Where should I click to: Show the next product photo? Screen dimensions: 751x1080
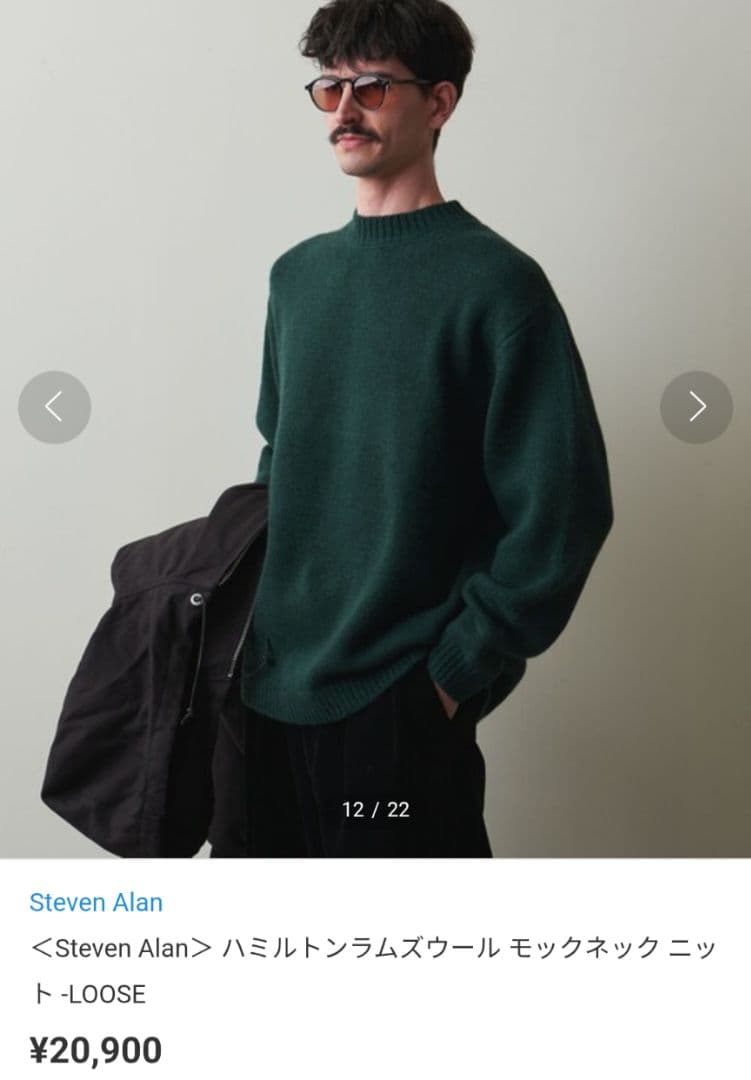(x=697, y=407)
